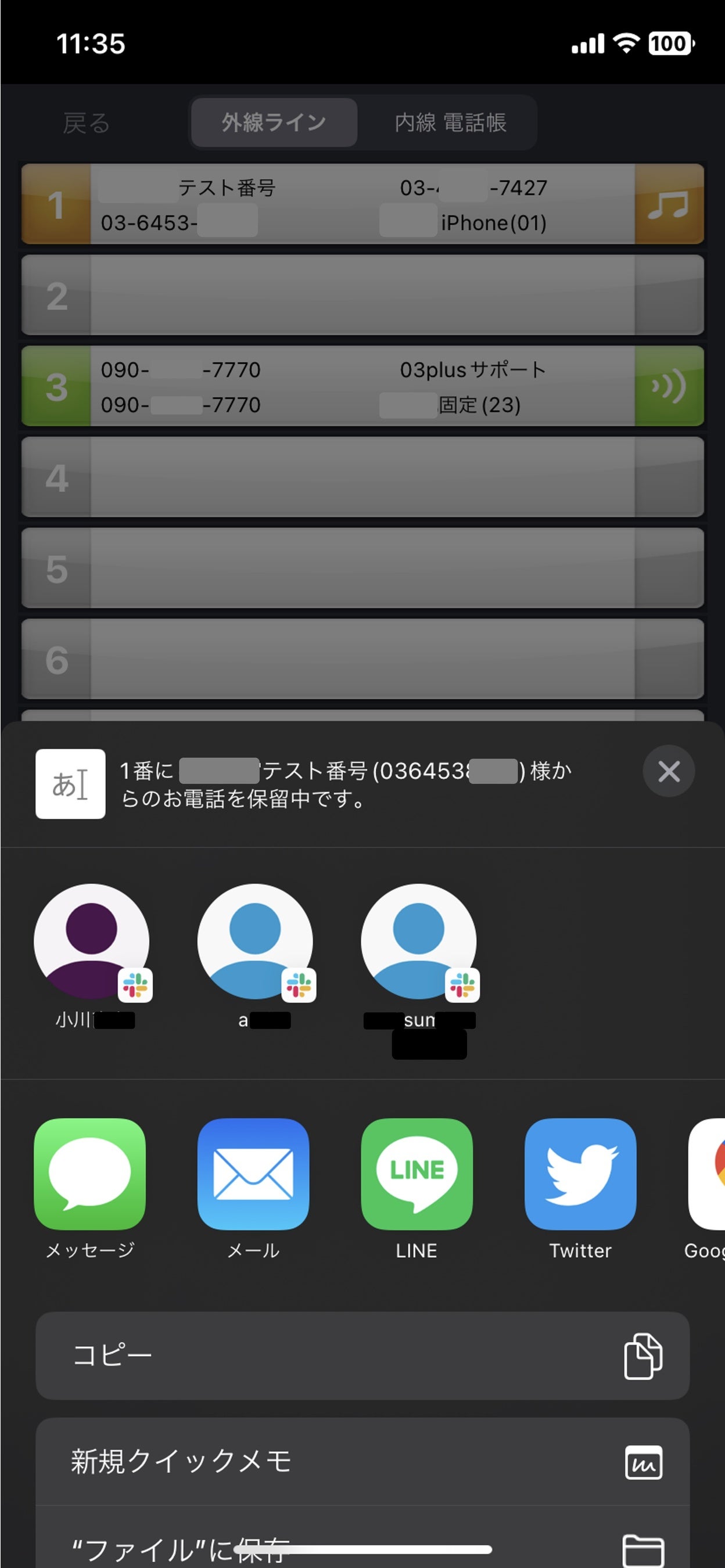Choose 新規クイックメモ
Viewport: 725px width, 1568px height.
click(x=362, y=1462)
